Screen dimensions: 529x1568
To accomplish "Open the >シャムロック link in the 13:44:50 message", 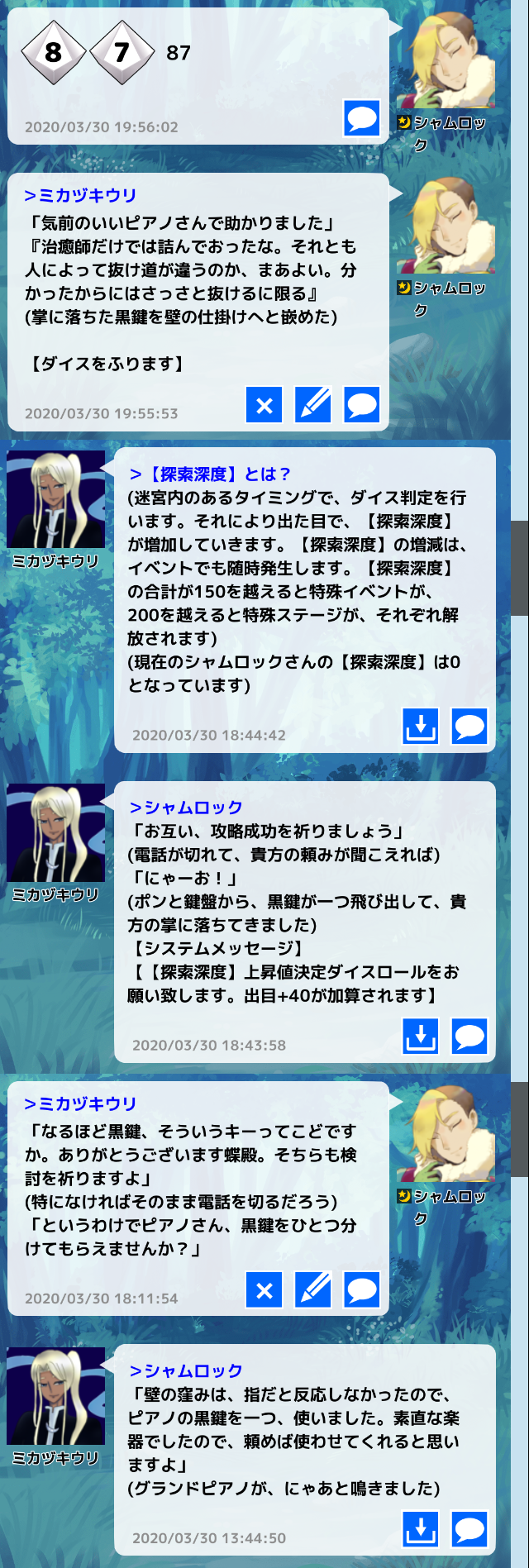I will click(186, 1371).
